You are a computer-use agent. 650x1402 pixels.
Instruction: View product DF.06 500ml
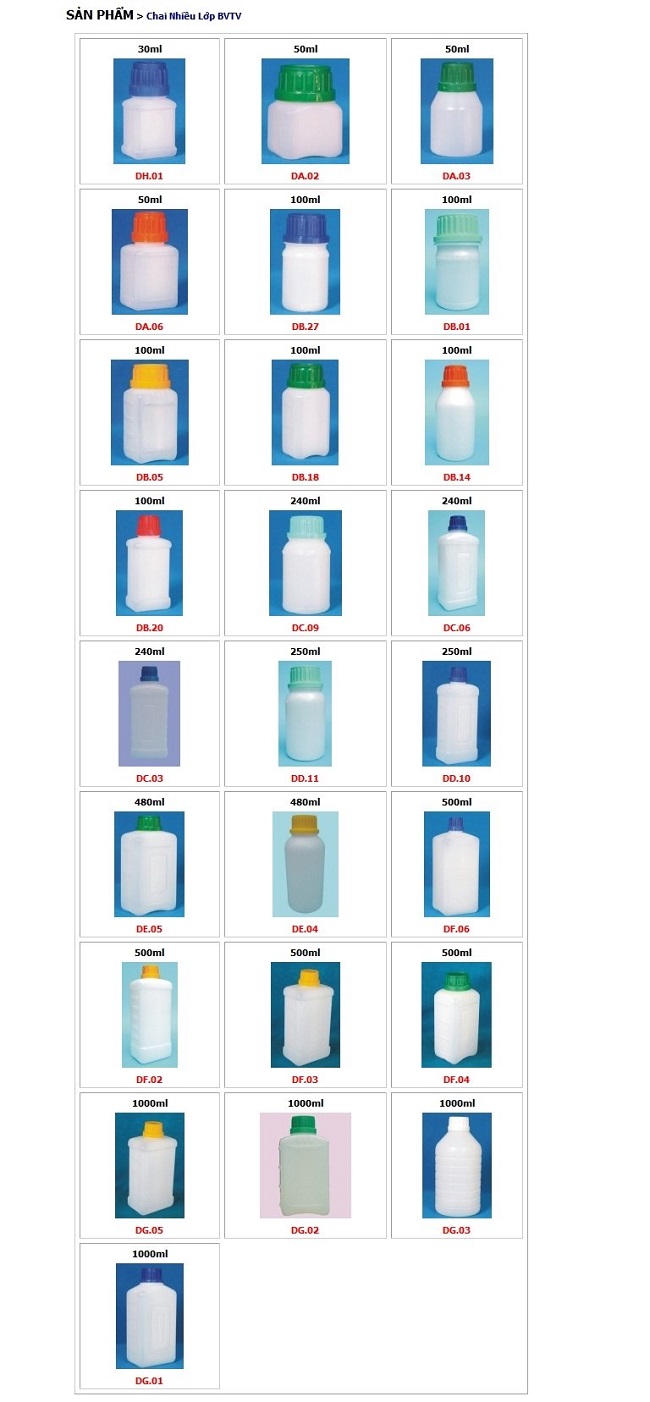[x=456, y=864]
